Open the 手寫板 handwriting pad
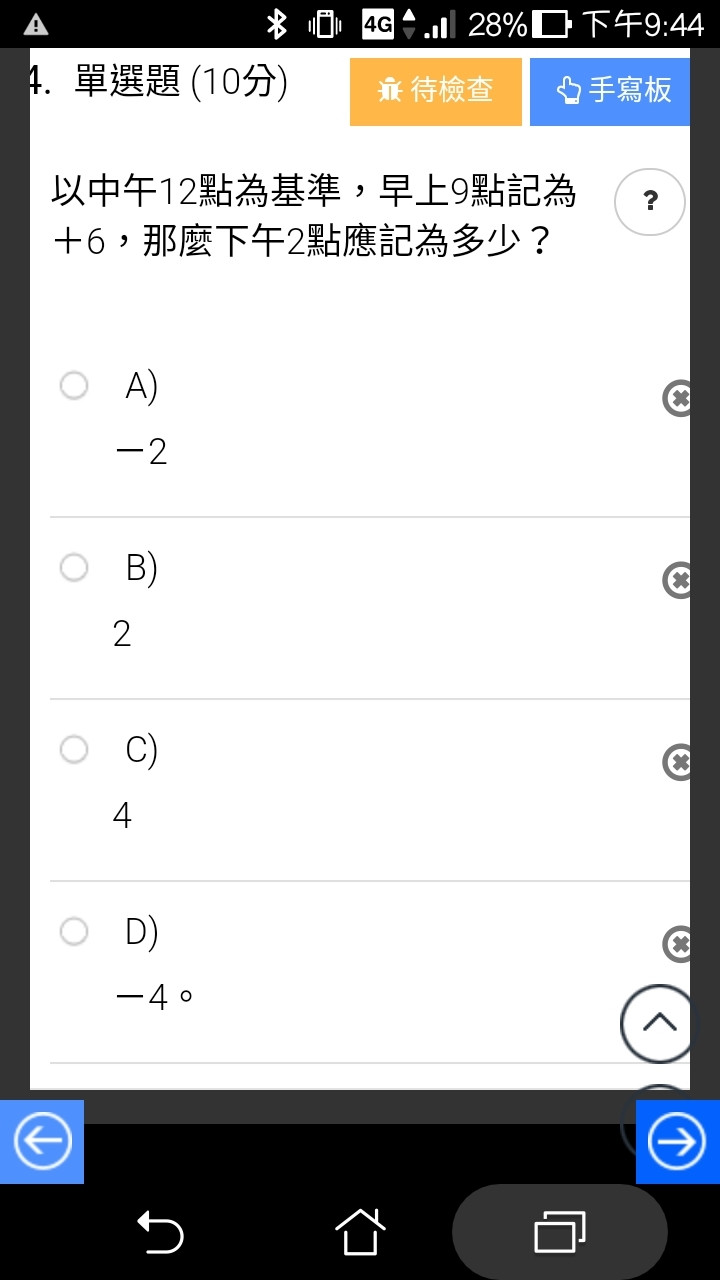The height and width of the screenshot is (1280, 720). (610, 92)
